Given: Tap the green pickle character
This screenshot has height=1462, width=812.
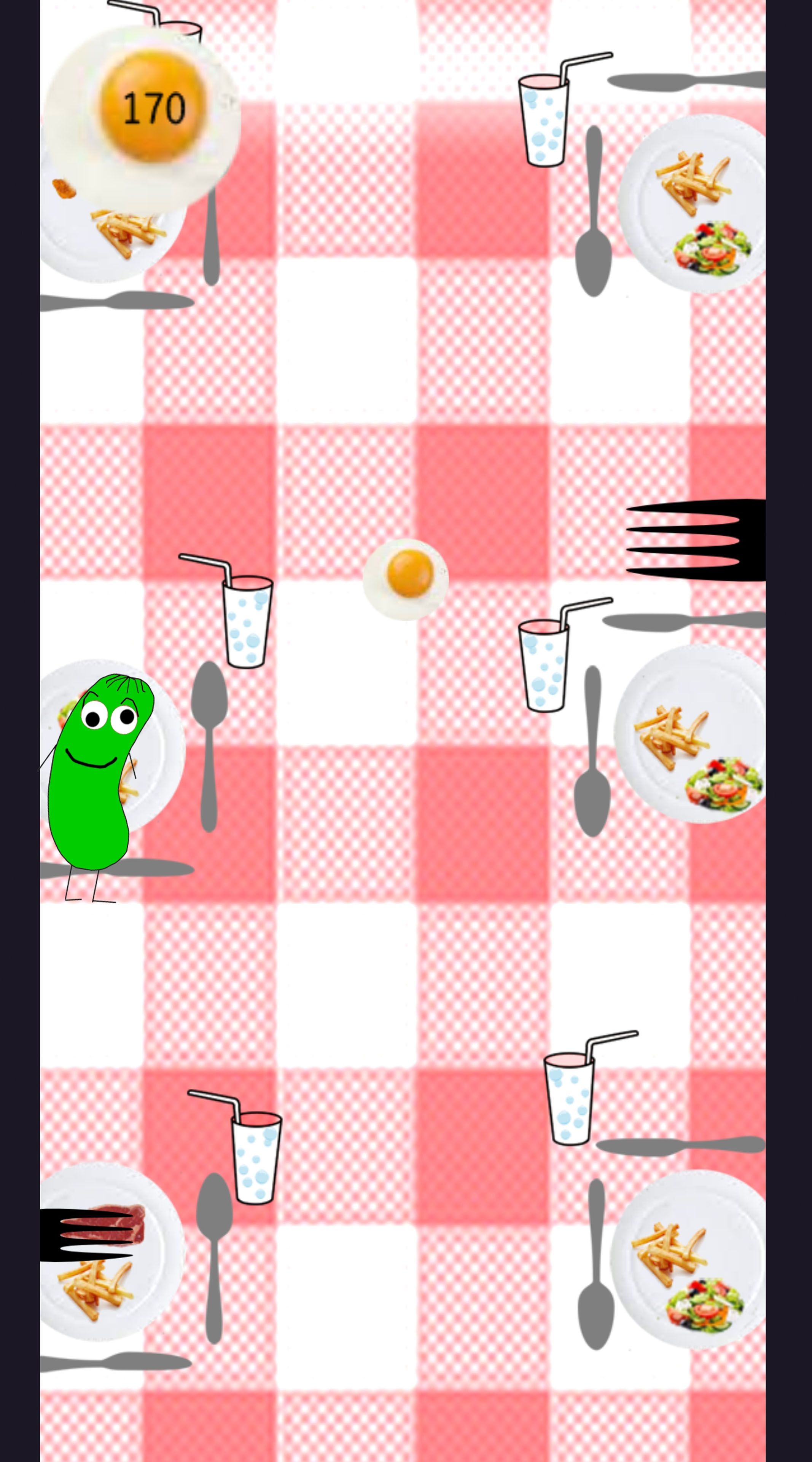Looking at the screenshot, I should coord(96,786).
